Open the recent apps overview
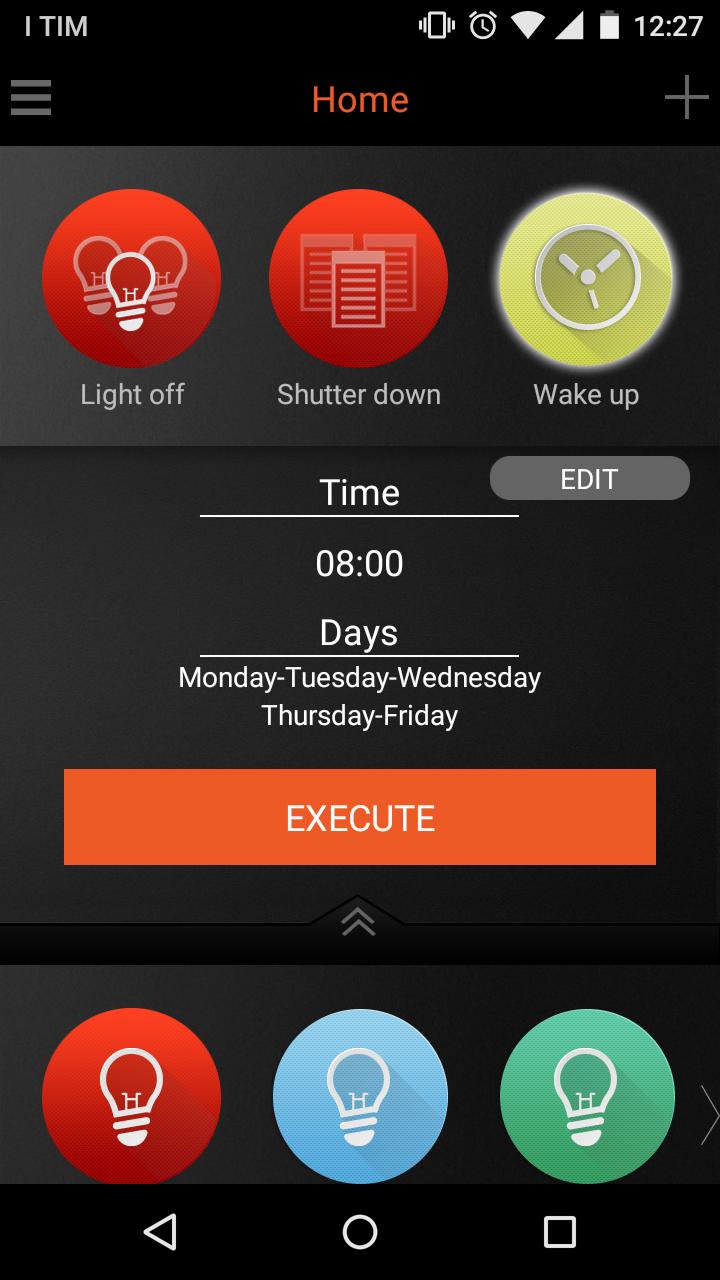Screen dimensions: 720x1280 tap(560, 1232)
